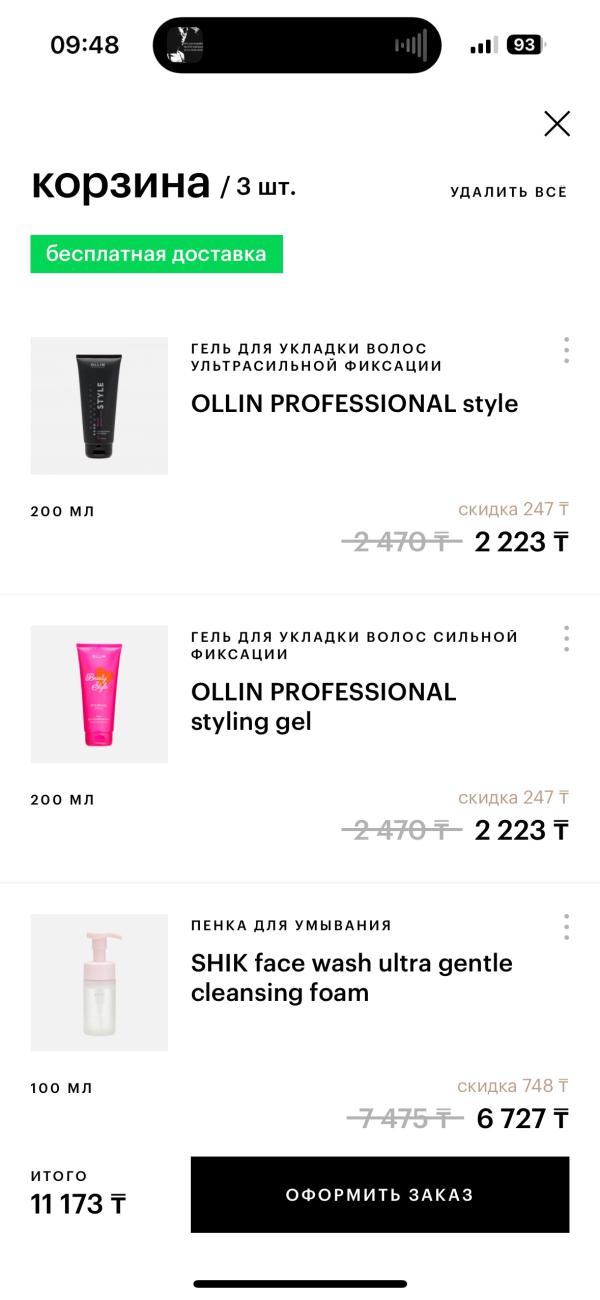Open options menu for SHIK cleansing foam

coord(566,927)
